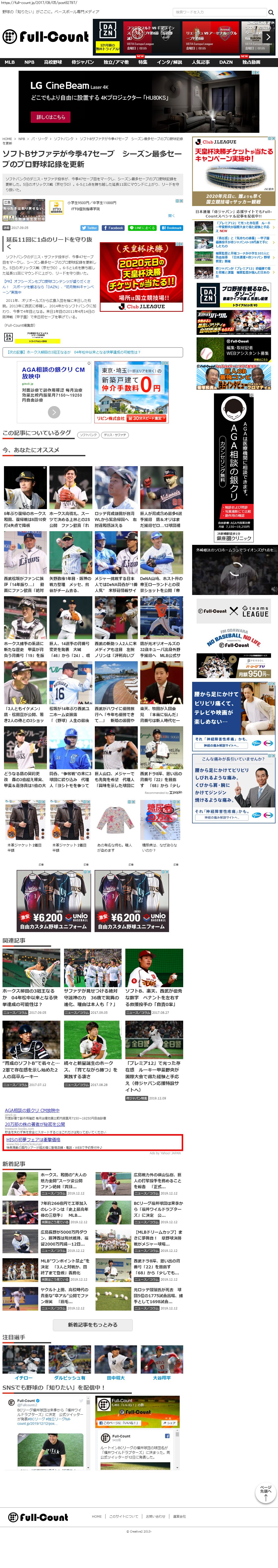This screenshot has width=278, height=1568.
Task: Tap the search magnifier icon
Action: coord(271,12)
